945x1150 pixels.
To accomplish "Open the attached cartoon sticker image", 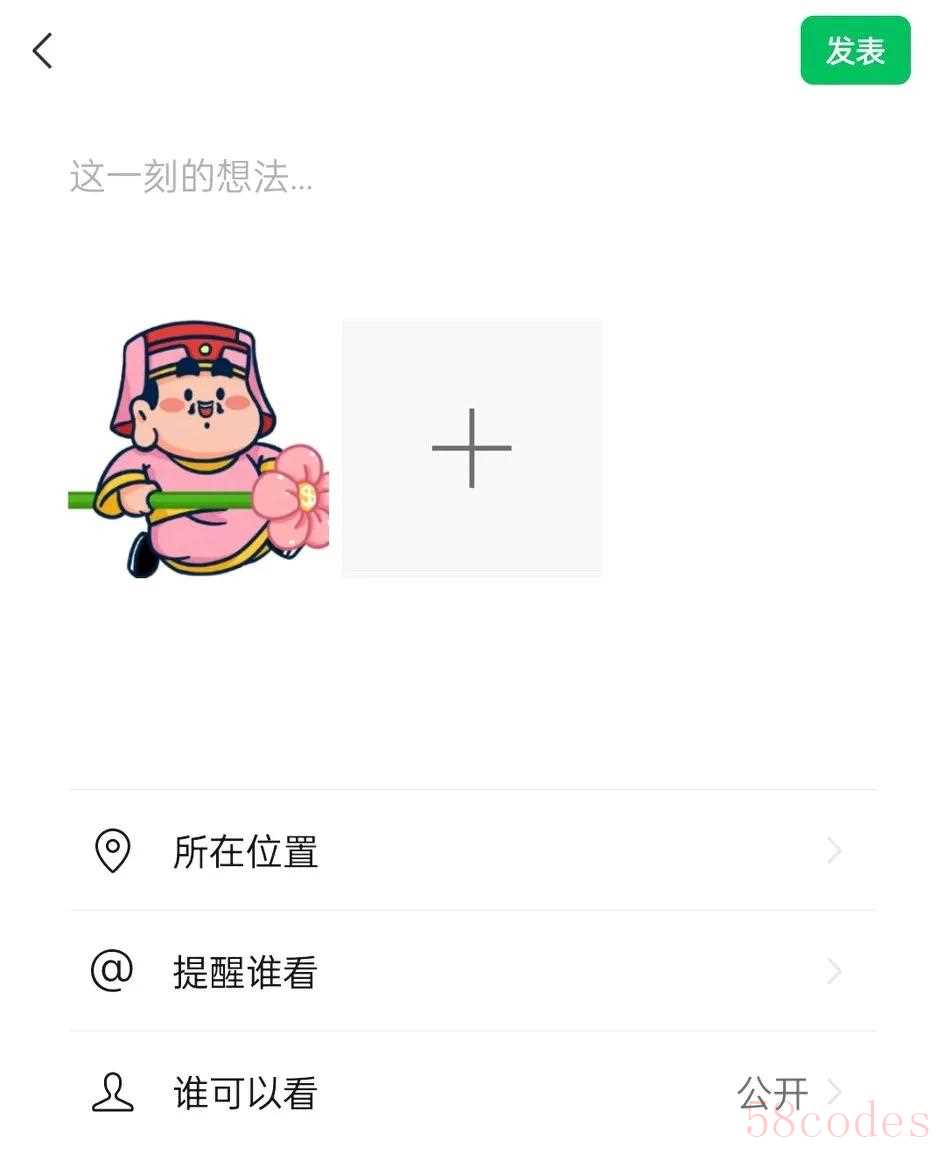I will pyautogui.click(x=198, y=448).
